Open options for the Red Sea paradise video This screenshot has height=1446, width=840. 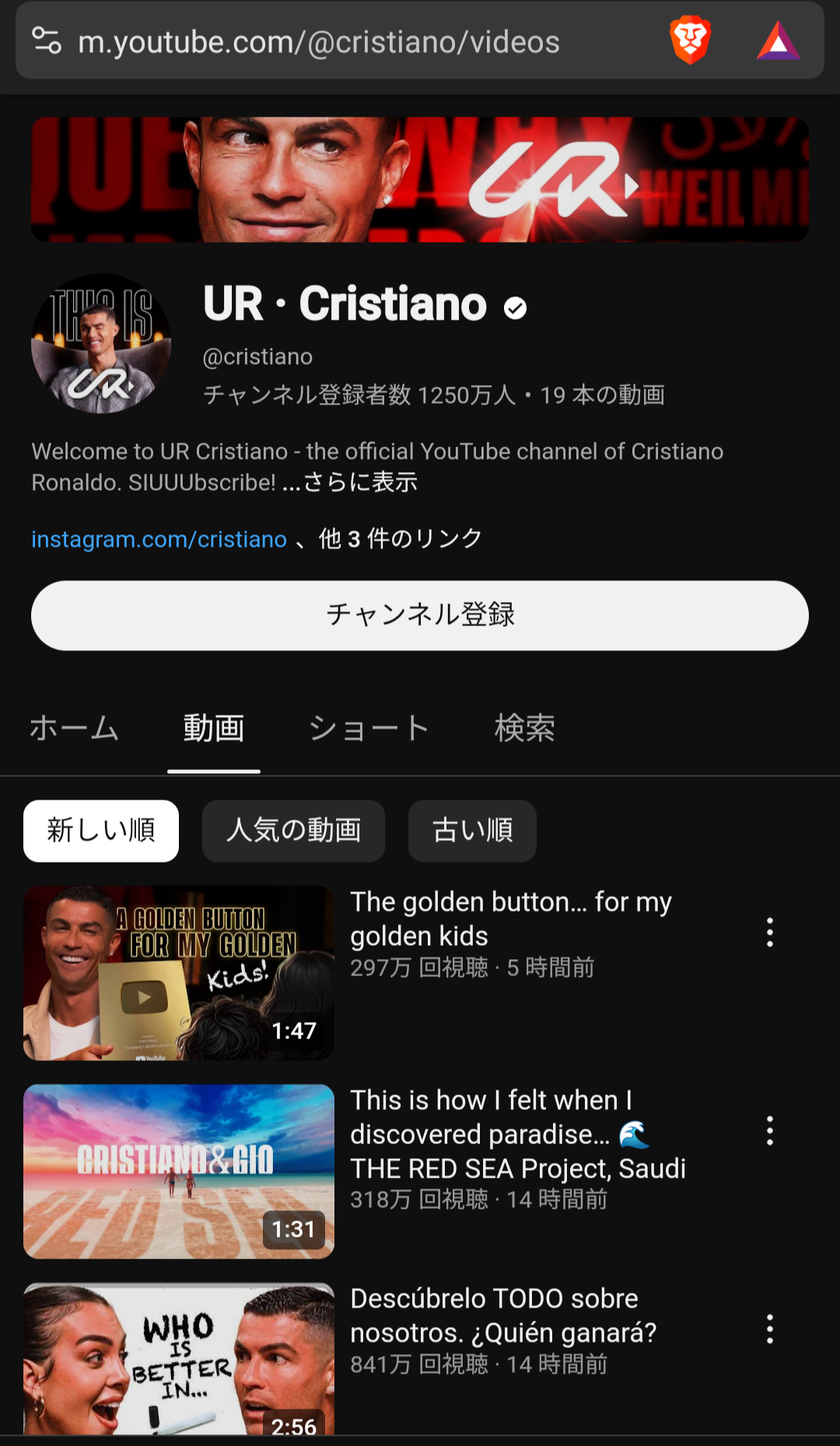[x=769, y=1130]
